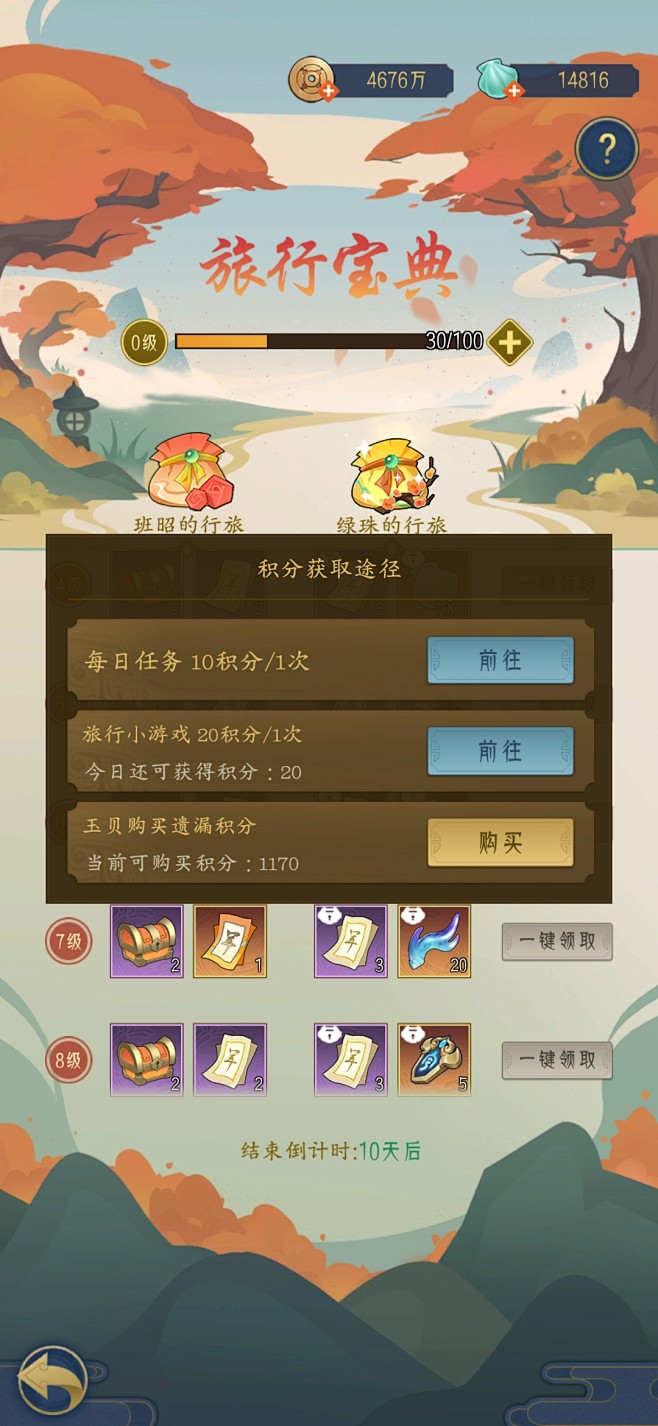
Task: Claim level 8 rewards with 一键领取
Action: 557,1060
